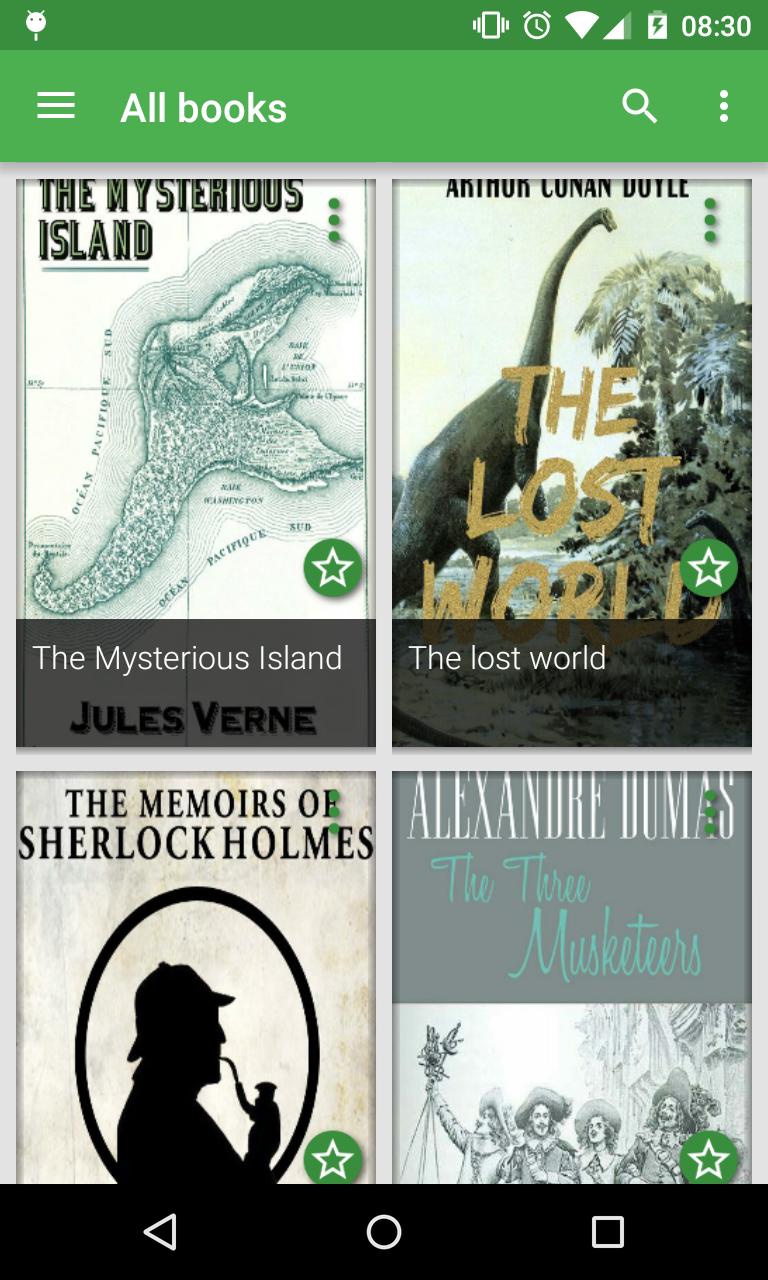Viewport: 768px width, 1280px height.
Task: Tap the search icon in the action bar
Action: 639,105
